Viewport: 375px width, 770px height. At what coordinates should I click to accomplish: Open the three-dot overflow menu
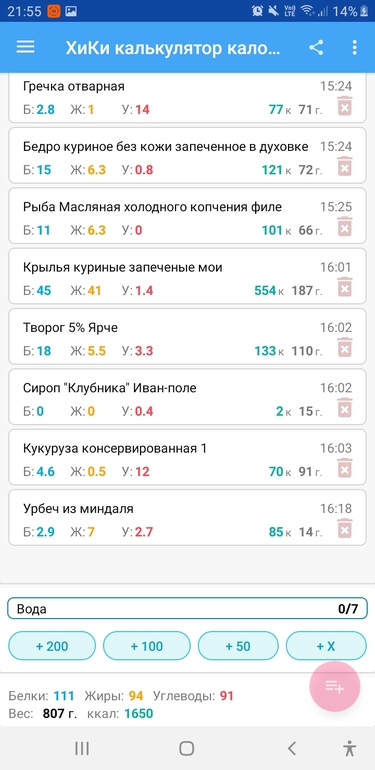point(354,47)
